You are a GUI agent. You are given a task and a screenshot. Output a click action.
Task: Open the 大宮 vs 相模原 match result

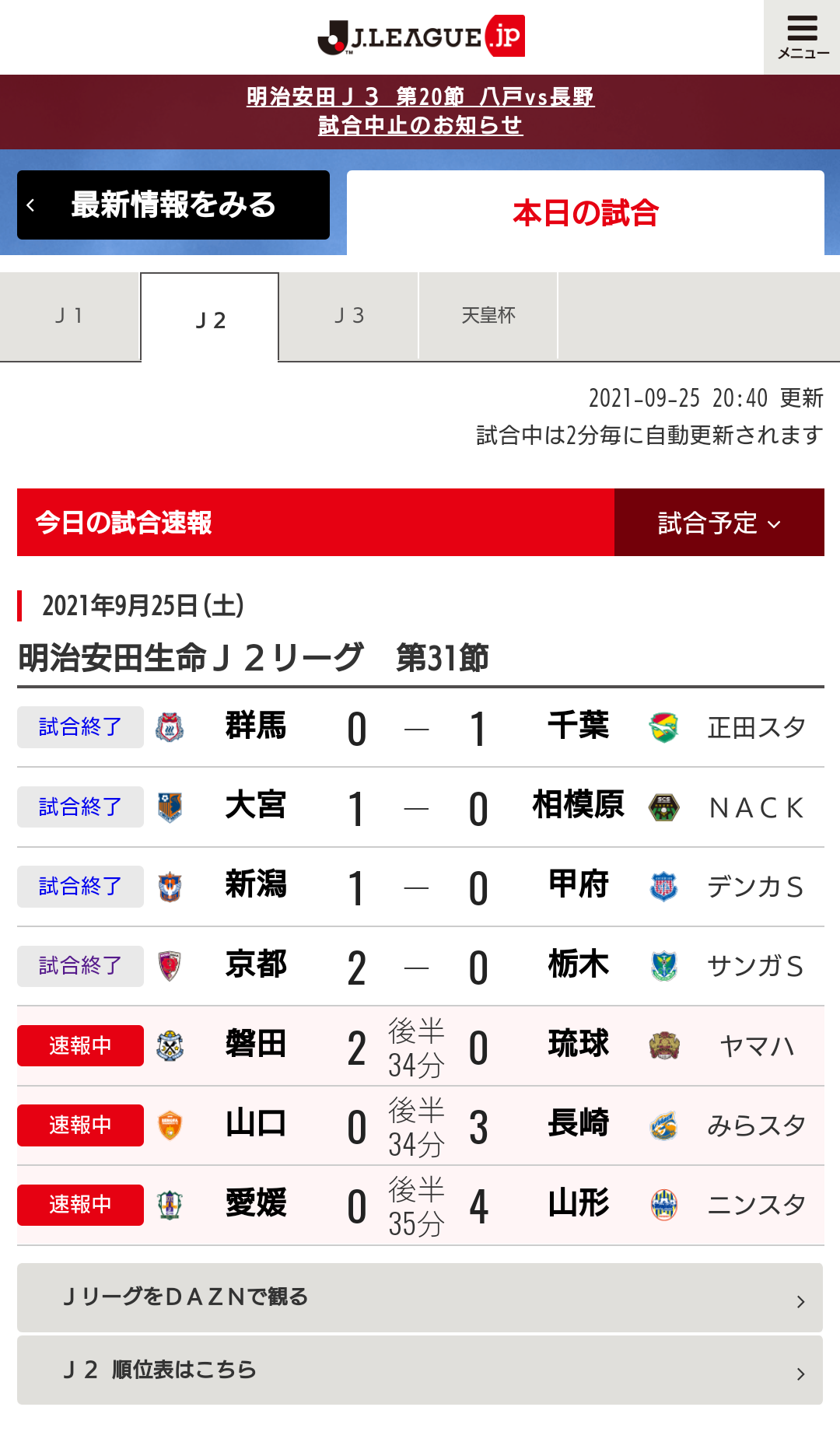(x=421, y=807)
